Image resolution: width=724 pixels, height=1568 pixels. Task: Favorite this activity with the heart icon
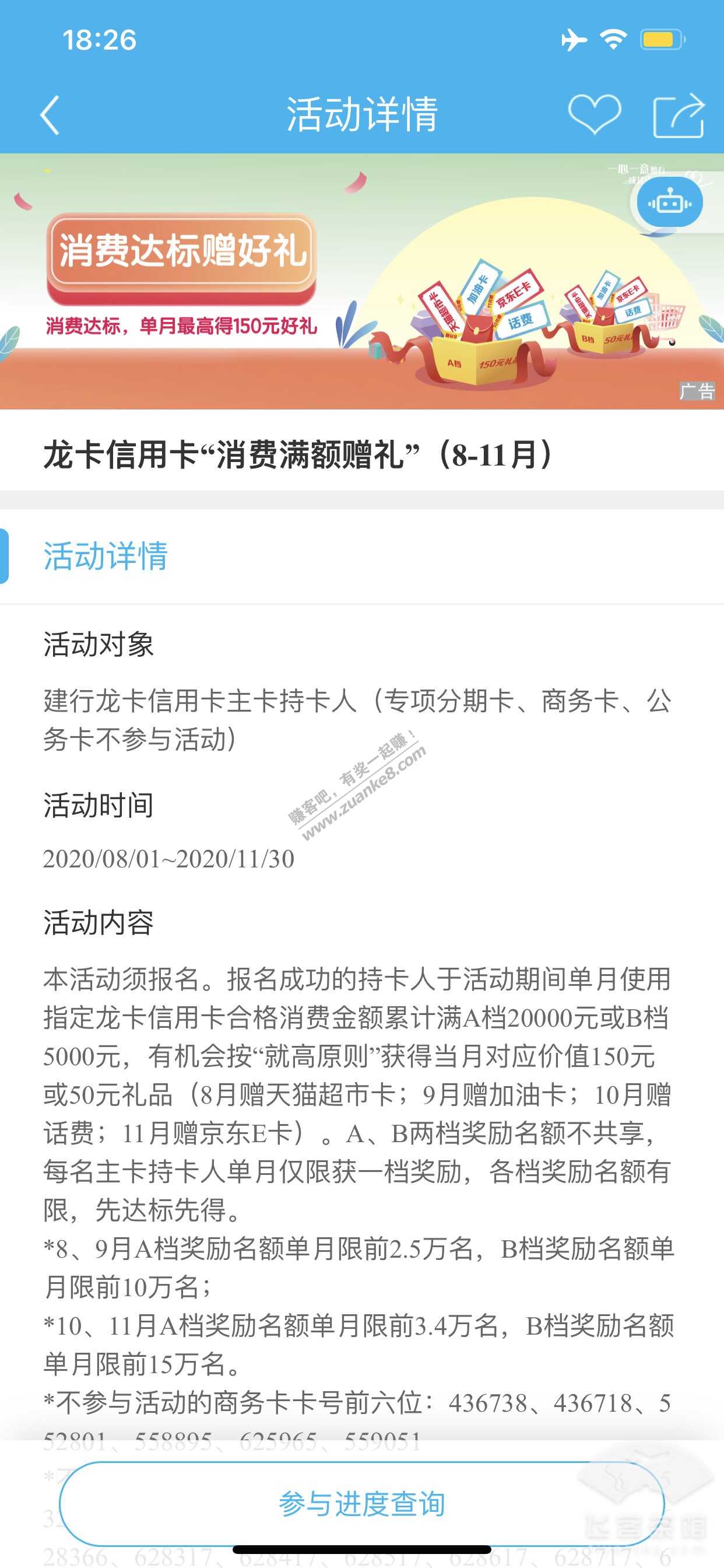tap(594, 114)
